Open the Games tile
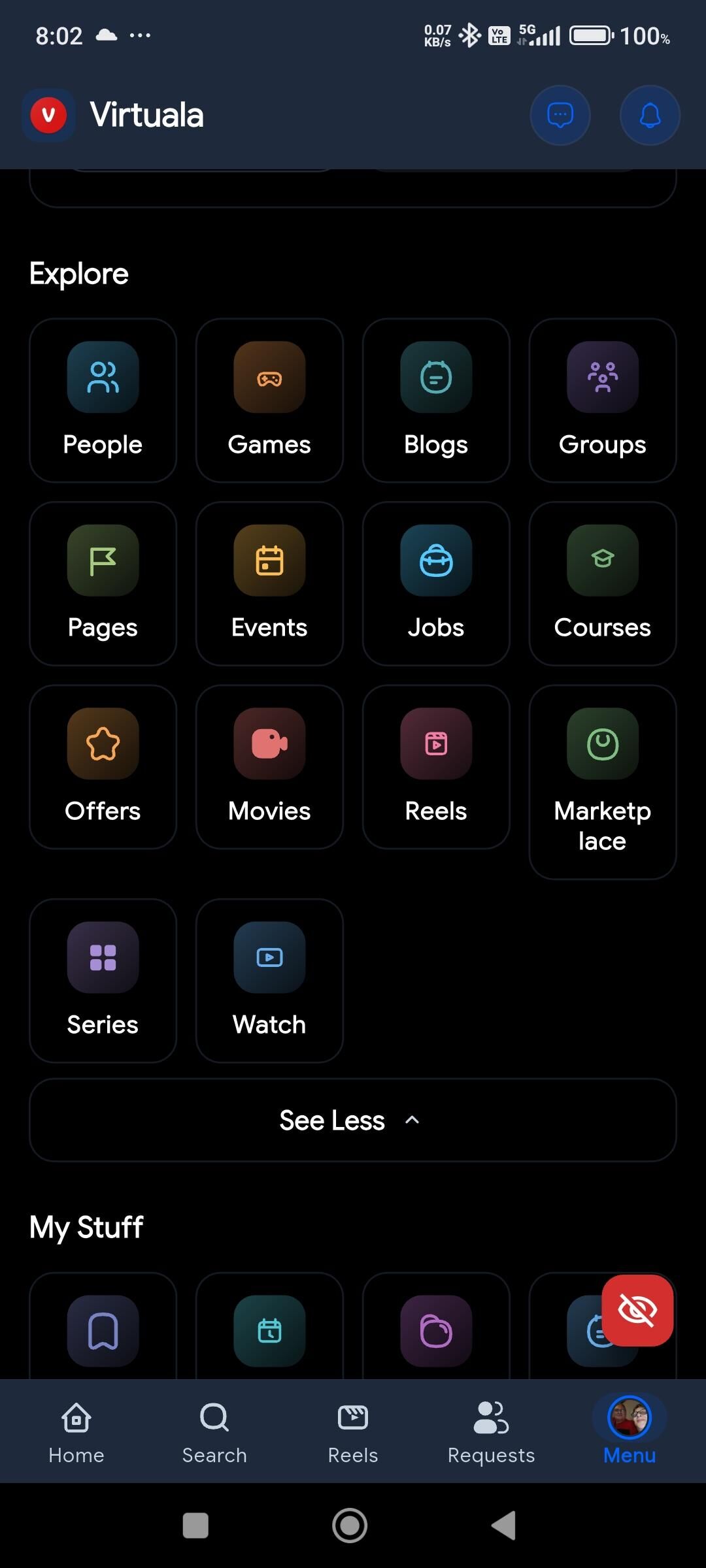This screenshot has height=1568, width=706. pyautogui.click(x=269, y=400)
